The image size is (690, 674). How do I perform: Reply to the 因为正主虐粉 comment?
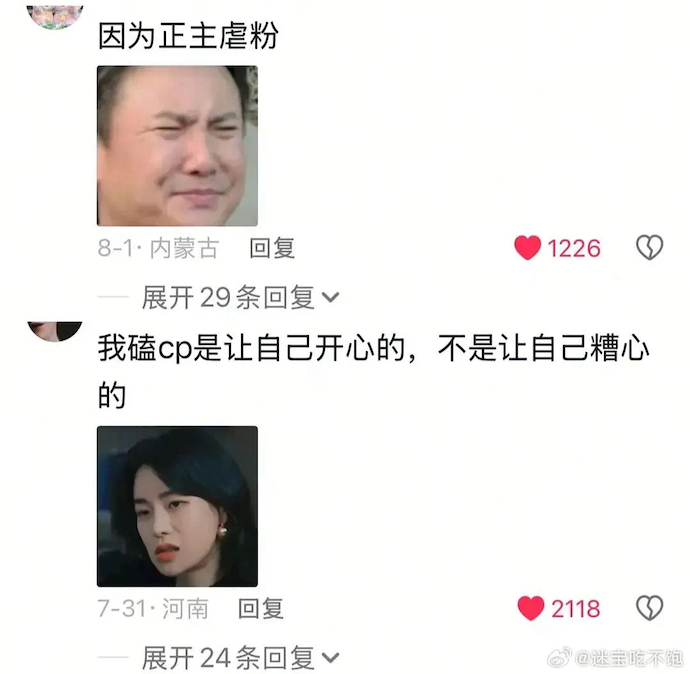(x=272, y=248)
